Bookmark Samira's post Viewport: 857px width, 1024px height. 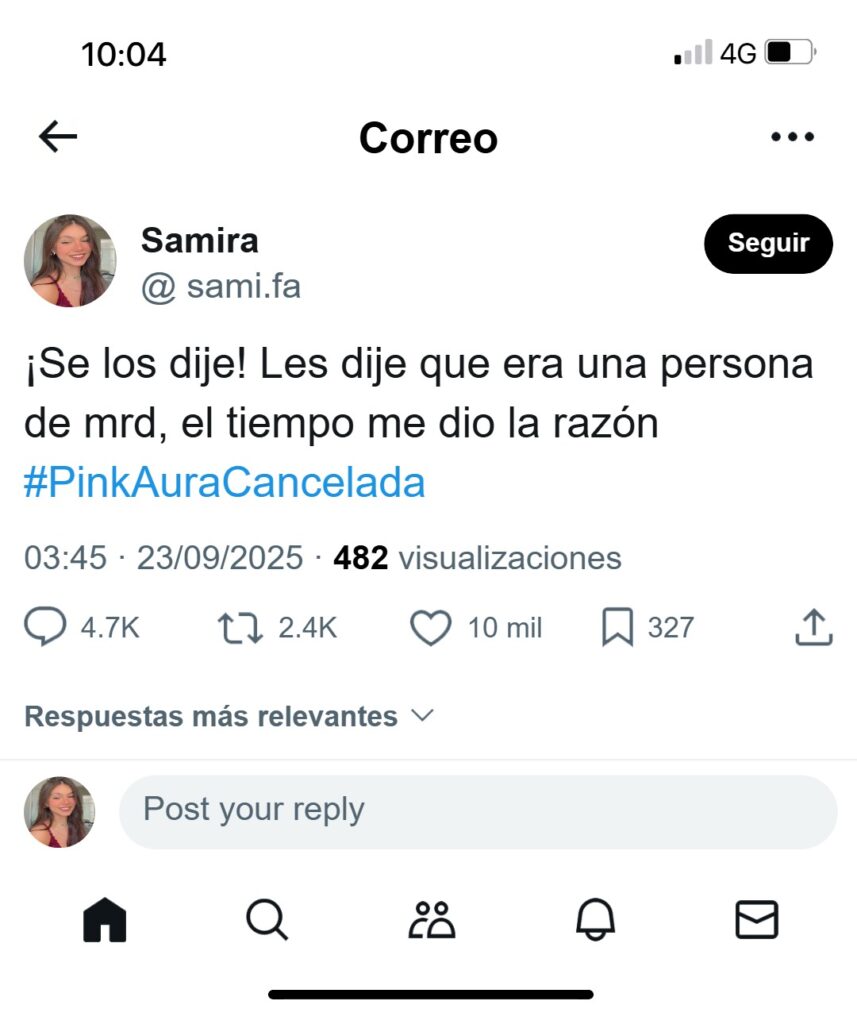[617, 627]
